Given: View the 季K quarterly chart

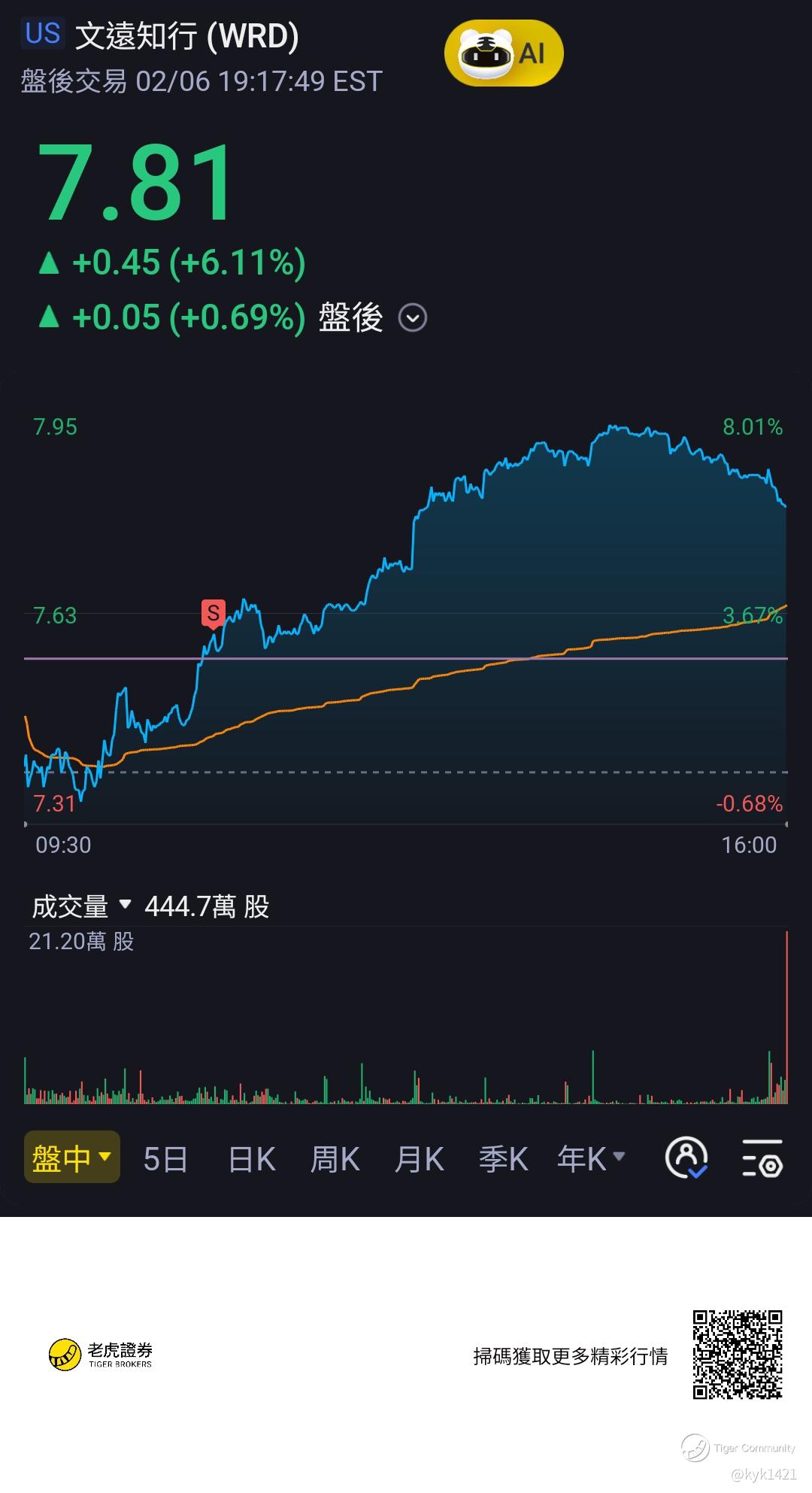Looking at the screenshot, I should (x=503, y=1159).
